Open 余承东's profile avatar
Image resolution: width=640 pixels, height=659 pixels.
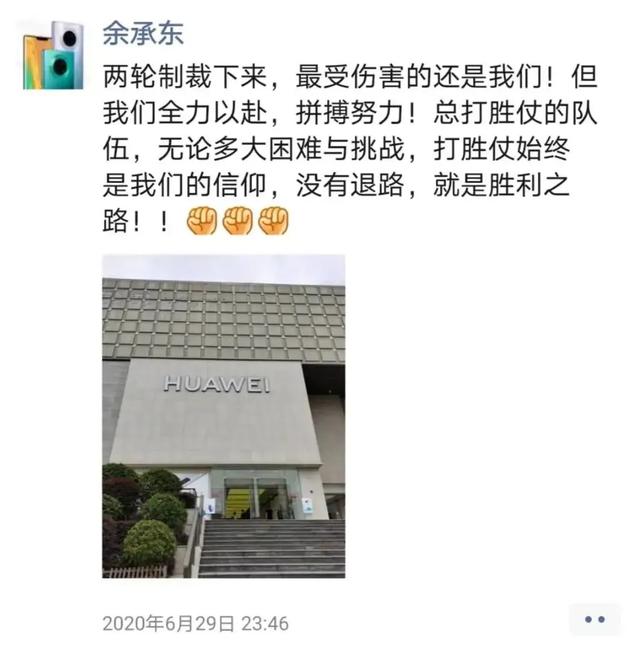[x=55, y=55]
